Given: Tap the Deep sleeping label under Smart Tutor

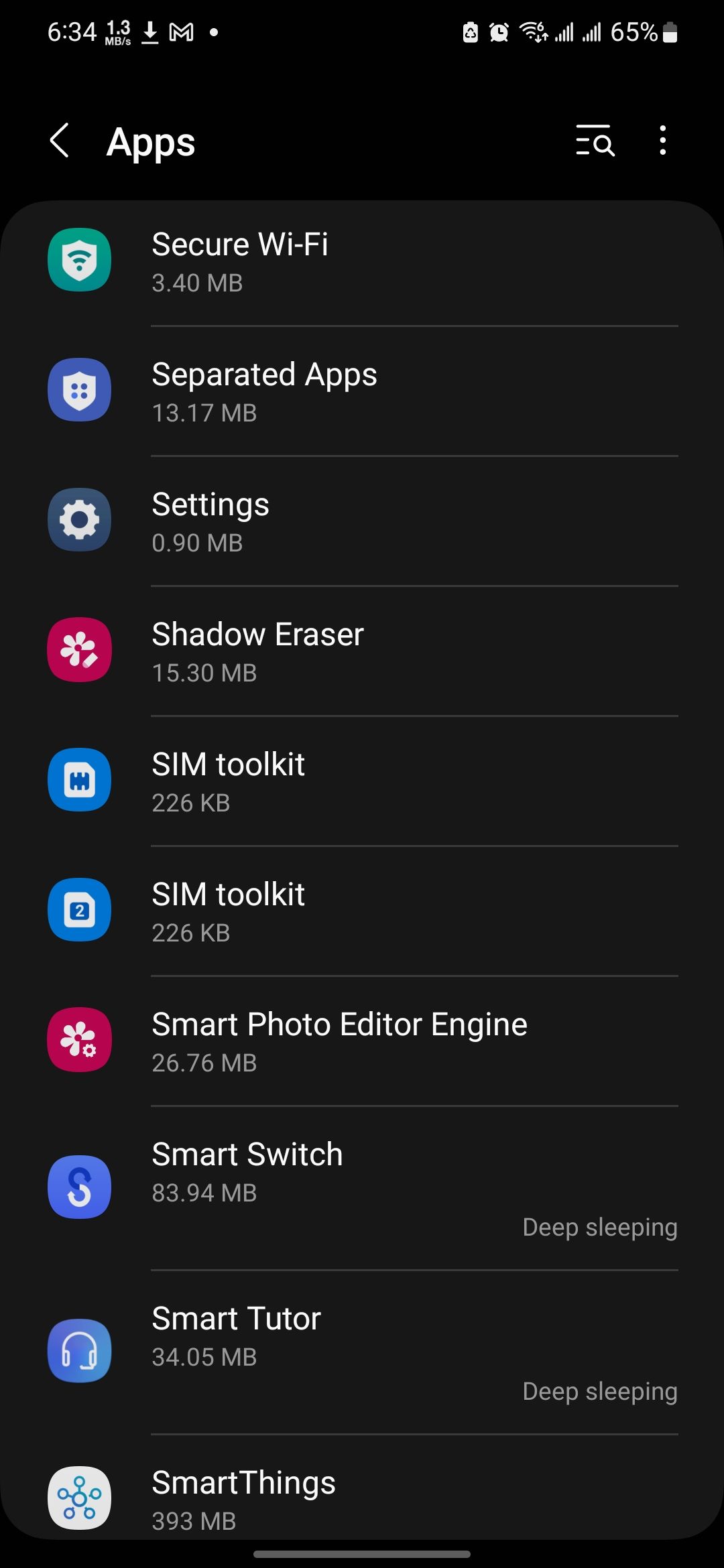Looking at the screenshot, I should (x=599, y=1391).
